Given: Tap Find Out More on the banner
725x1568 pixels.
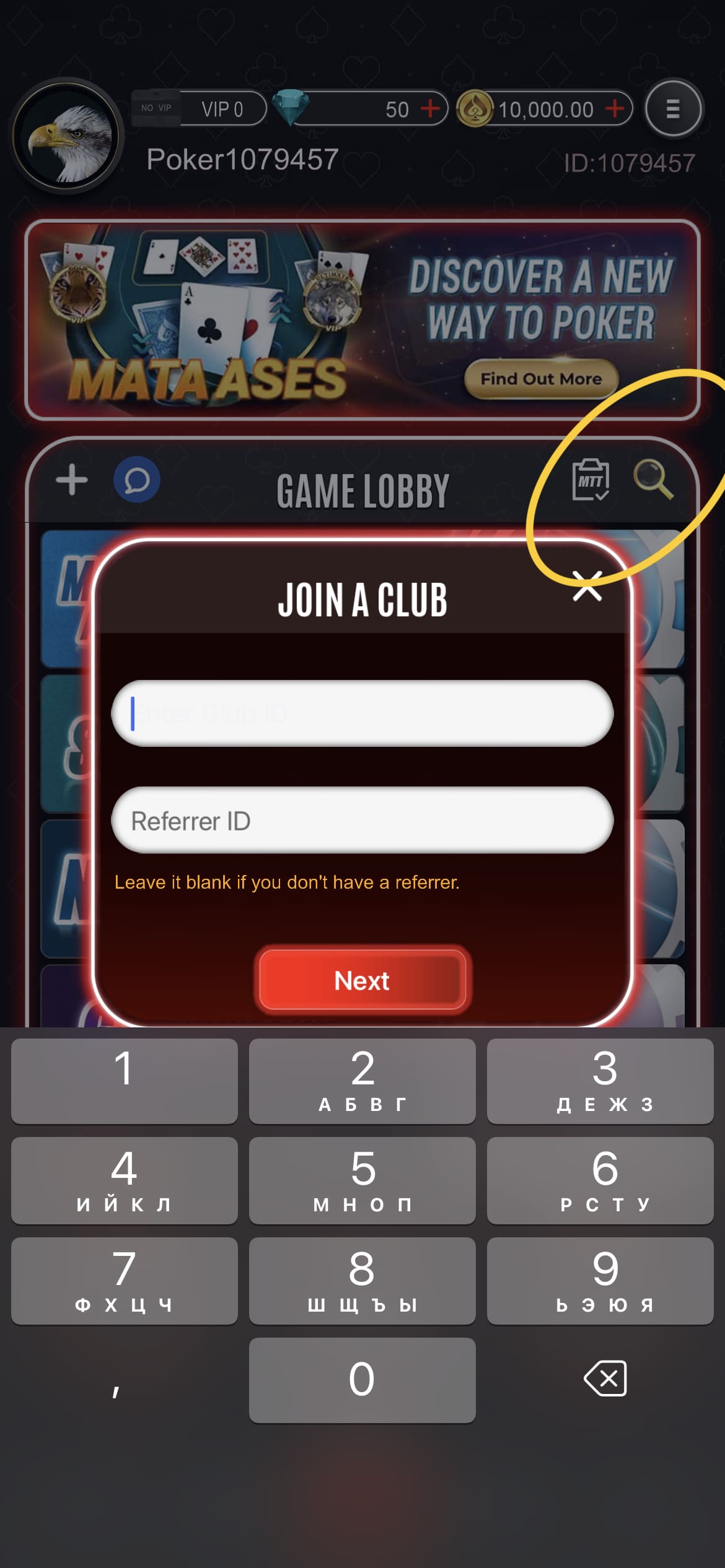Looking at the screenshot, I should pos(541,378).
